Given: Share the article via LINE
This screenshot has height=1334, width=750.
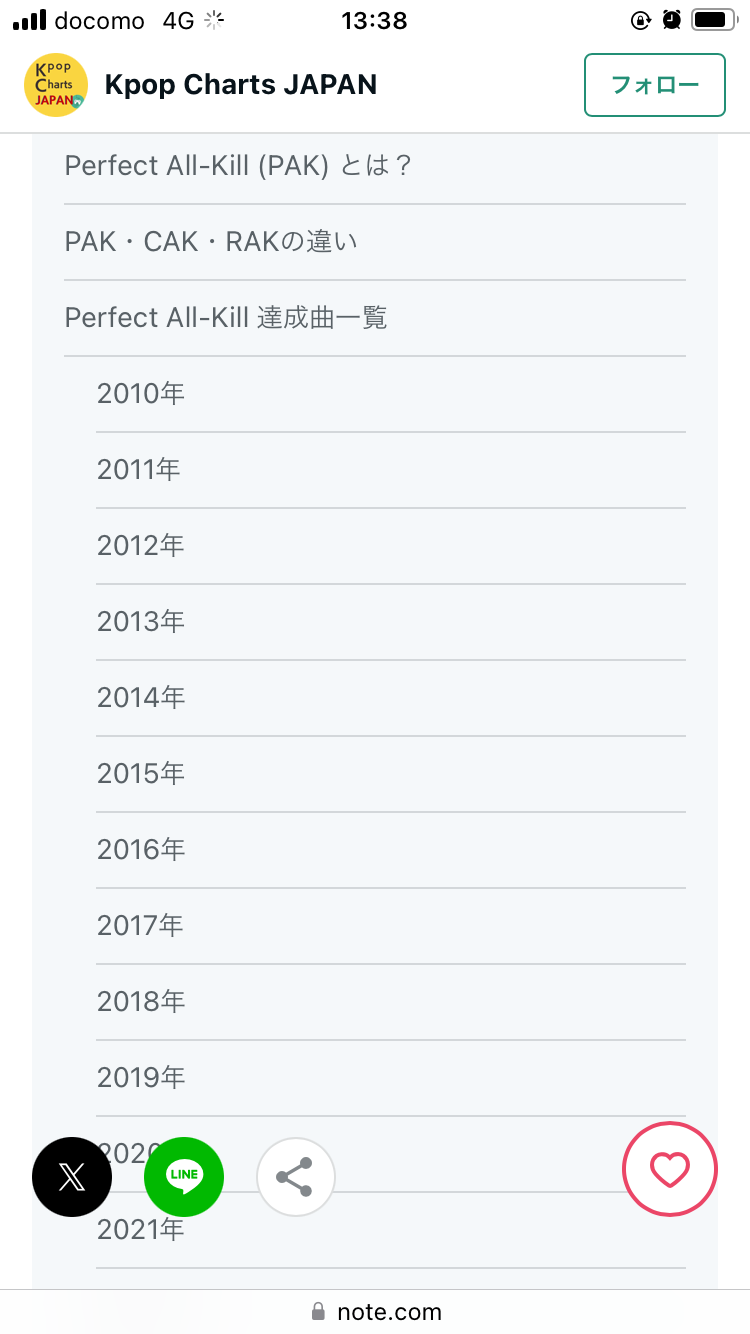Looking at the screenshot, I should 184,1177.
